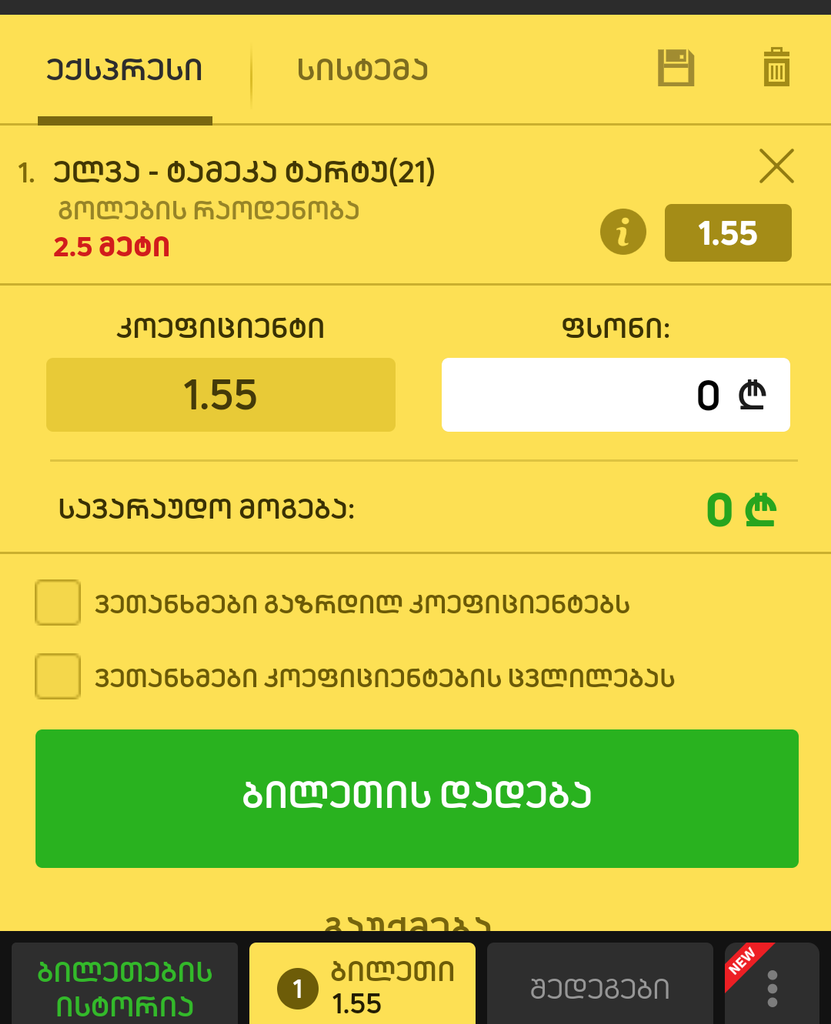Save the bet slip with the floppy disk icon
The image size is (831, 1024).
(675, 69)
